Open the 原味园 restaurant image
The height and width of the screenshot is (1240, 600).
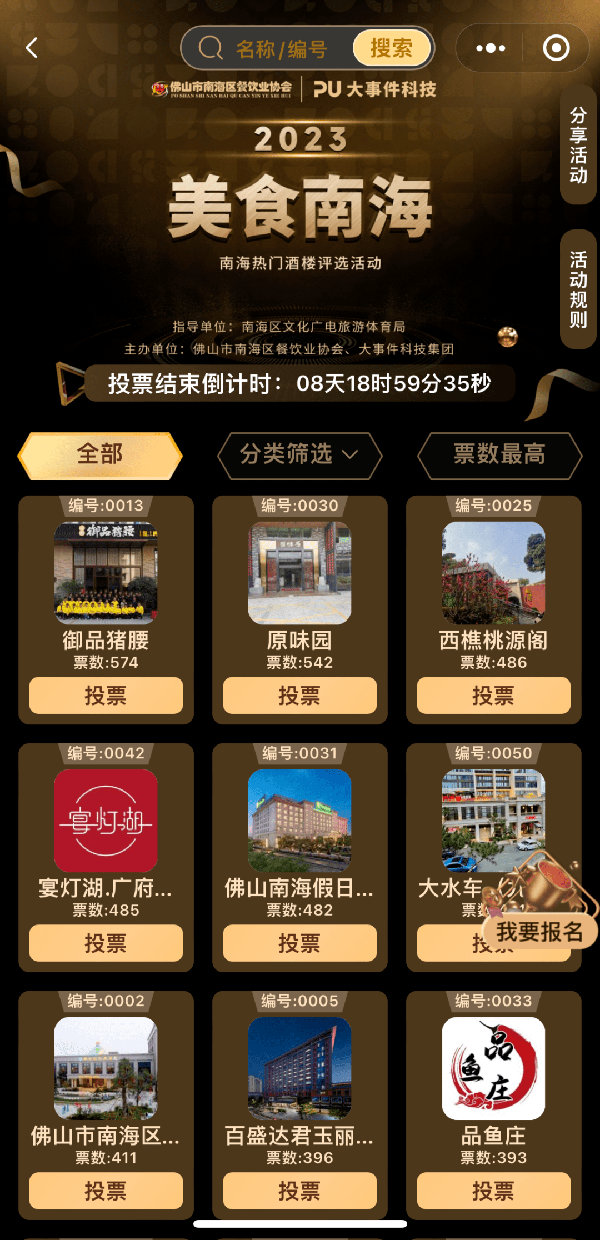pos(299,572)
